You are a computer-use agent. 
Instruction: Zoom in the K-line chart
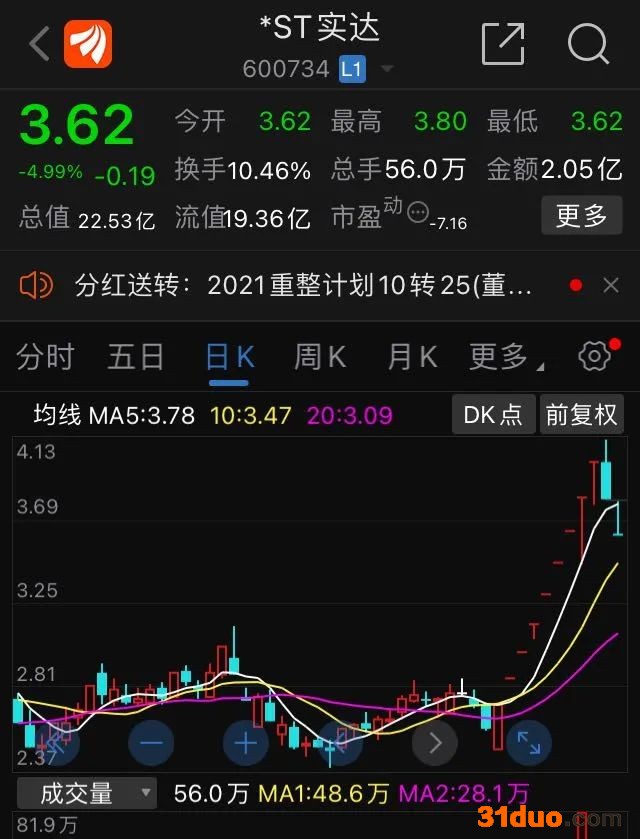(246, 743)
